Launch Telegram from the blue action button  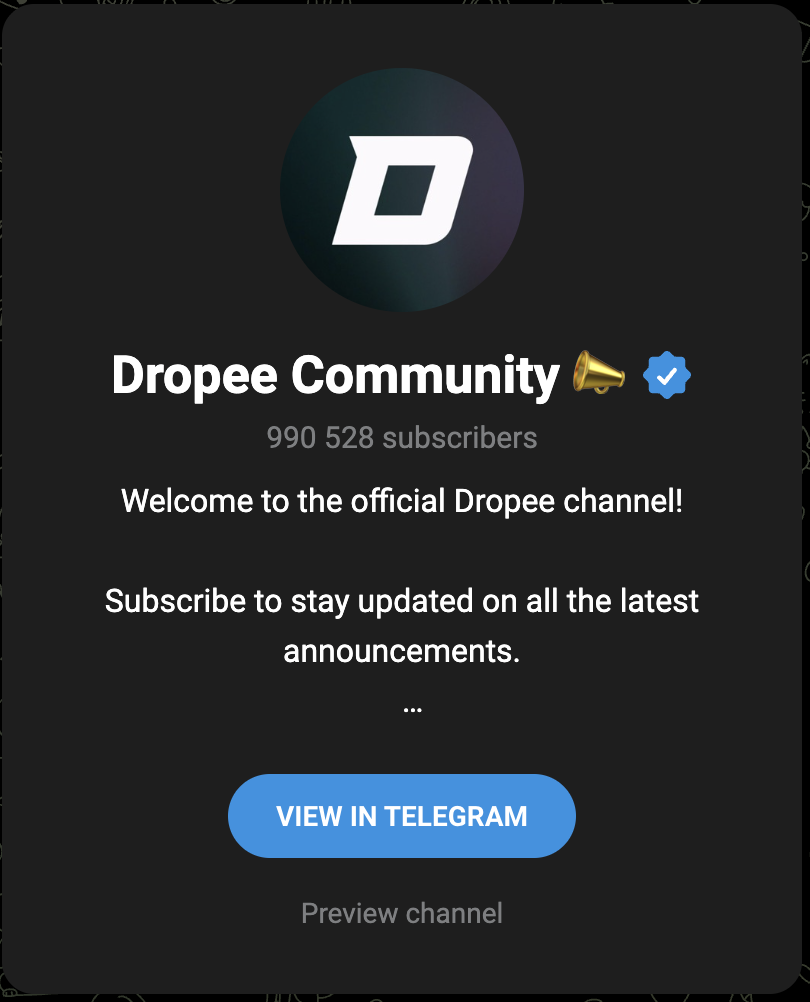[401, 815]
